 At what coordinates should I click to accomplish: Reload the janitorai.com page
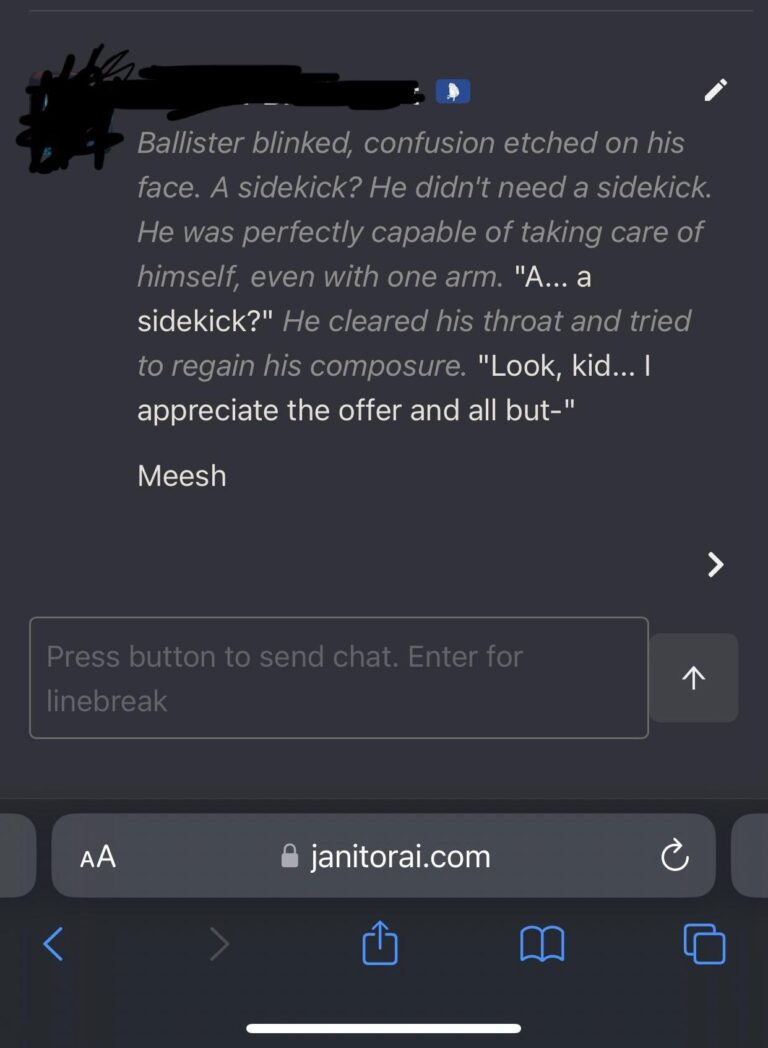coord(675,857)
